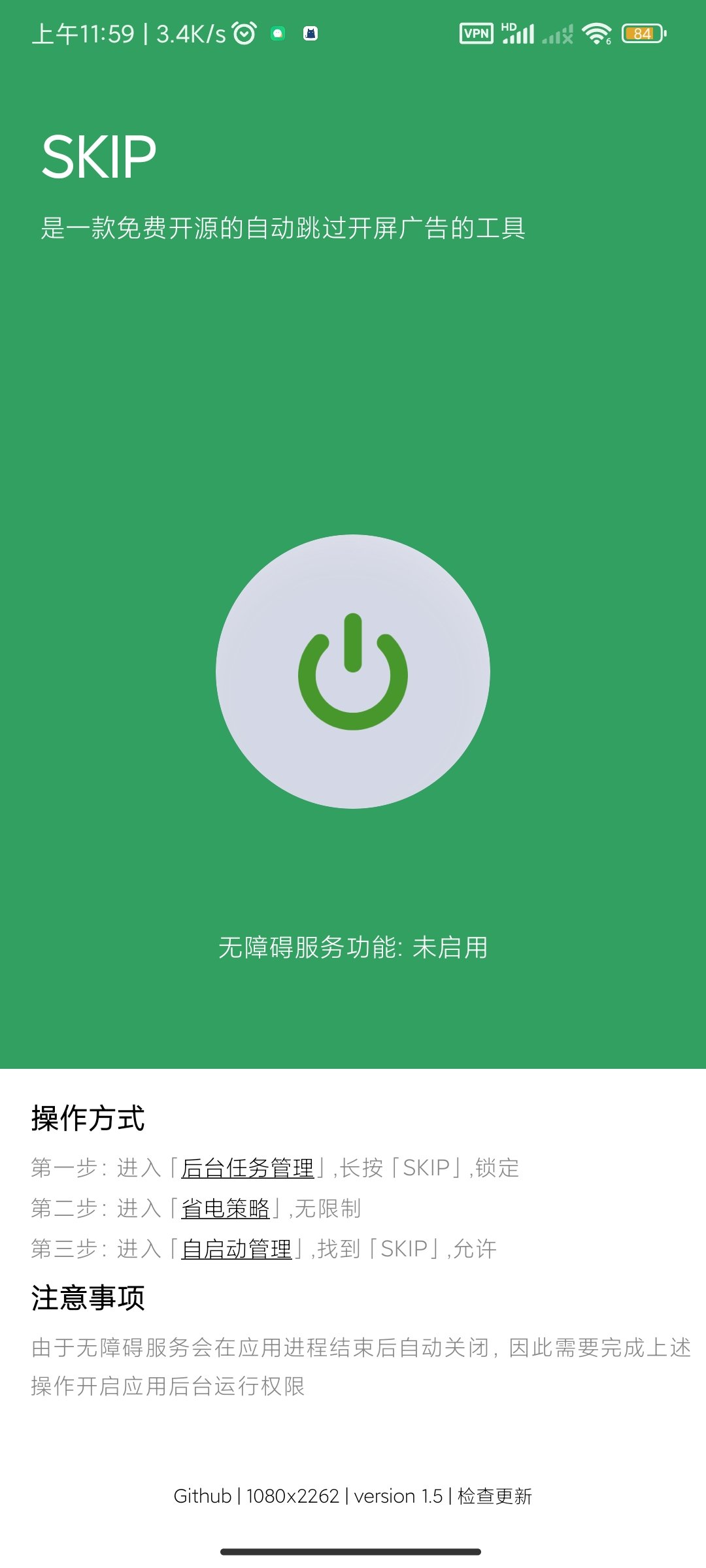
Task: Tap the blue cat notification icon
Action: click(x=311, y=32)
